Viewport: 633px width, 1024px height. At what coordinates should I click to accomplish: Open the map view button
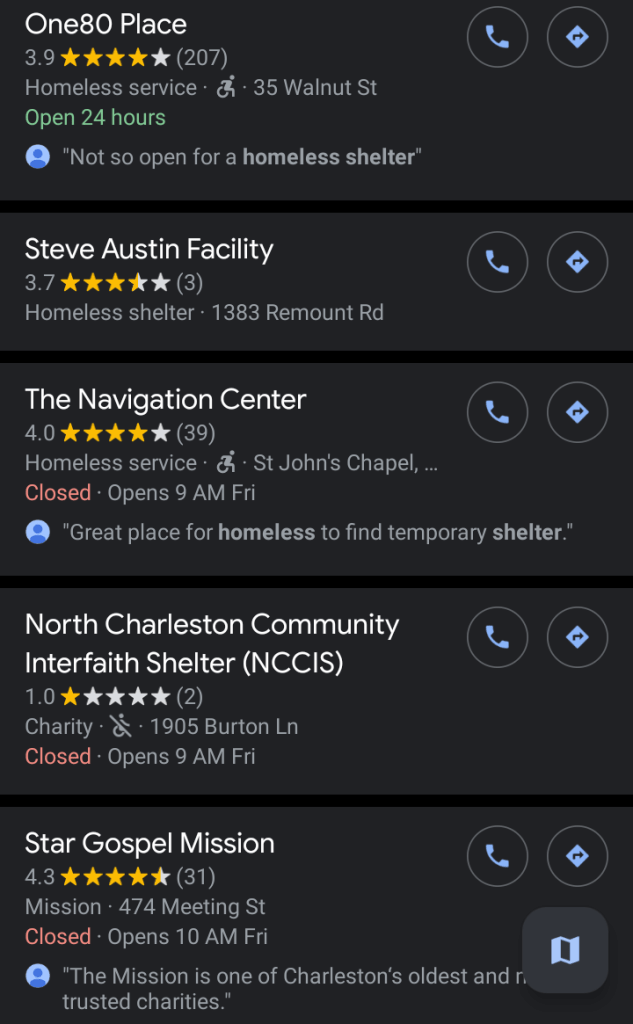click(x=565, y=950)
